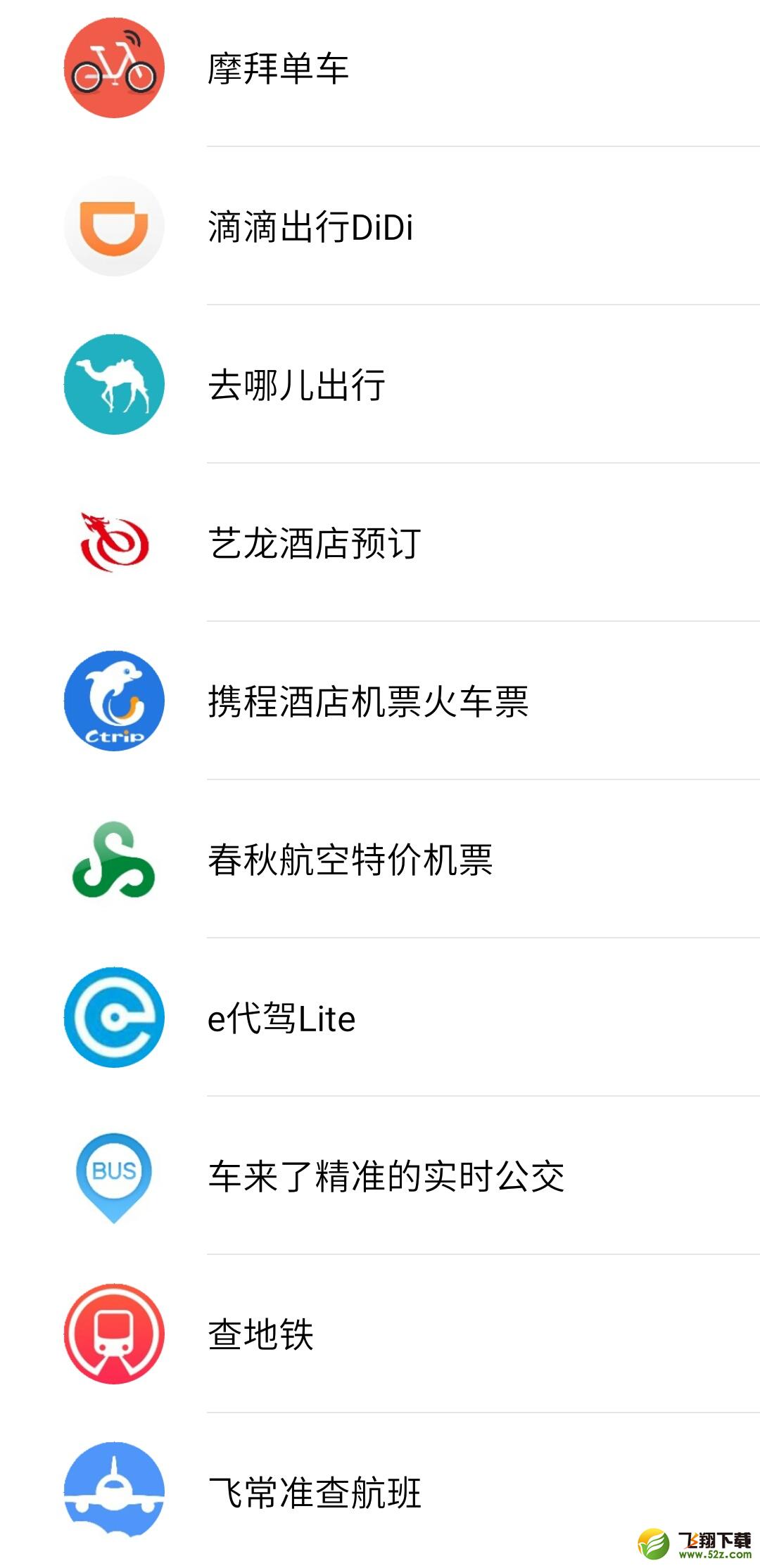Image resolution: width=760 pixels, height=1568 pixels.
Task: Select the 查地铁 row
Action: [380, 1334]
